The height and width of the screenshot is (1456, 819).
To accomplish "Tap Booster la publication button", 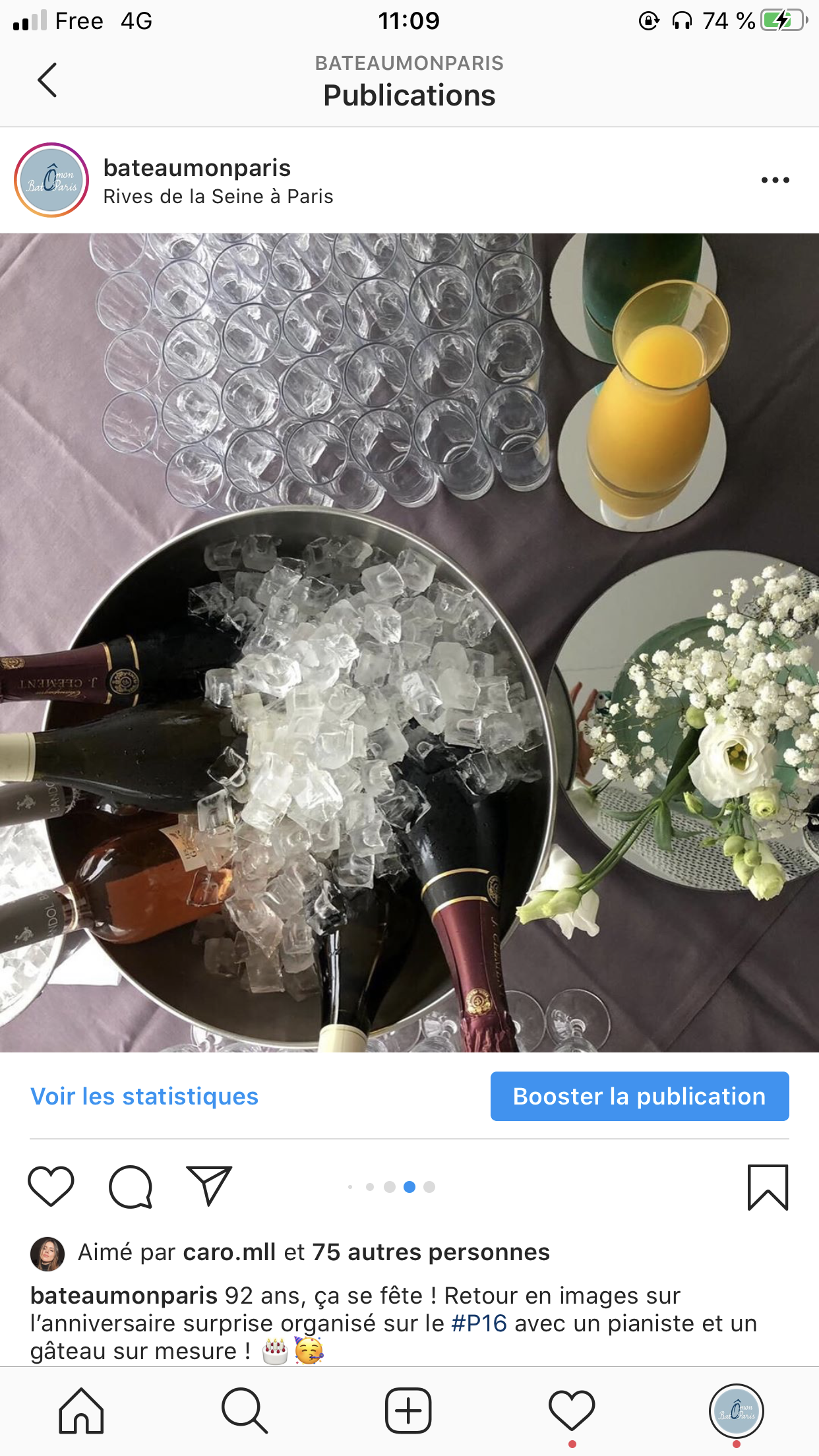I will pyautogui.click(x=640, y=1096).
